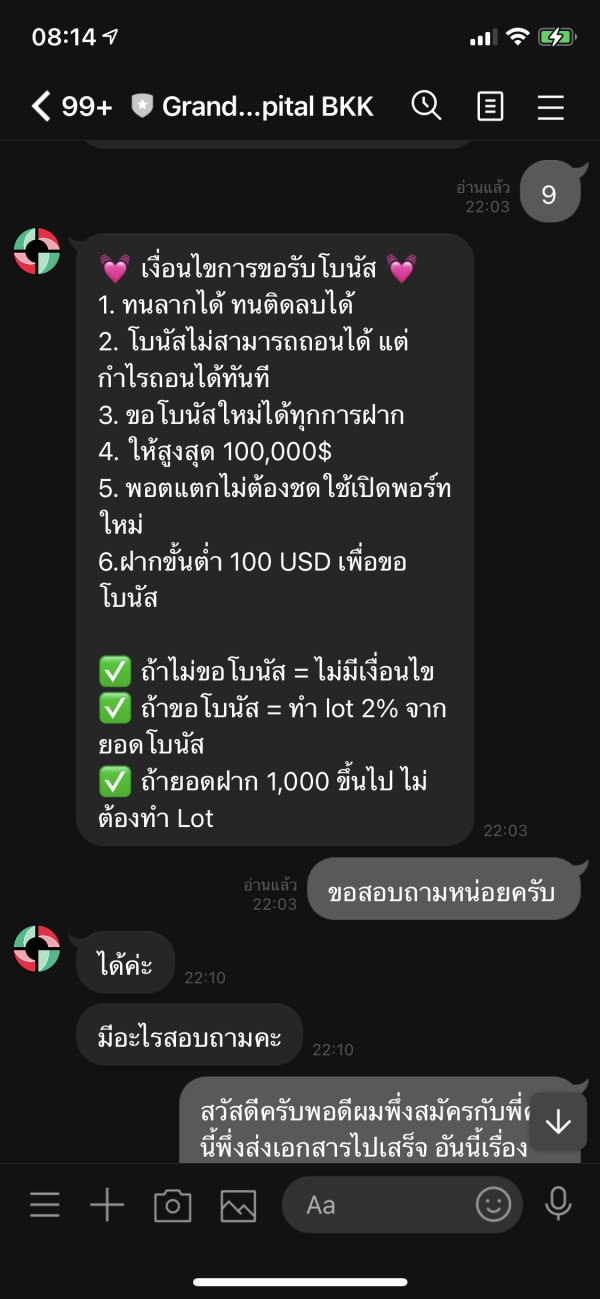The height and width of the screenshot is (1299, 600).
Task: Jump to latest message arrow
Action: tap(558, 1122)
